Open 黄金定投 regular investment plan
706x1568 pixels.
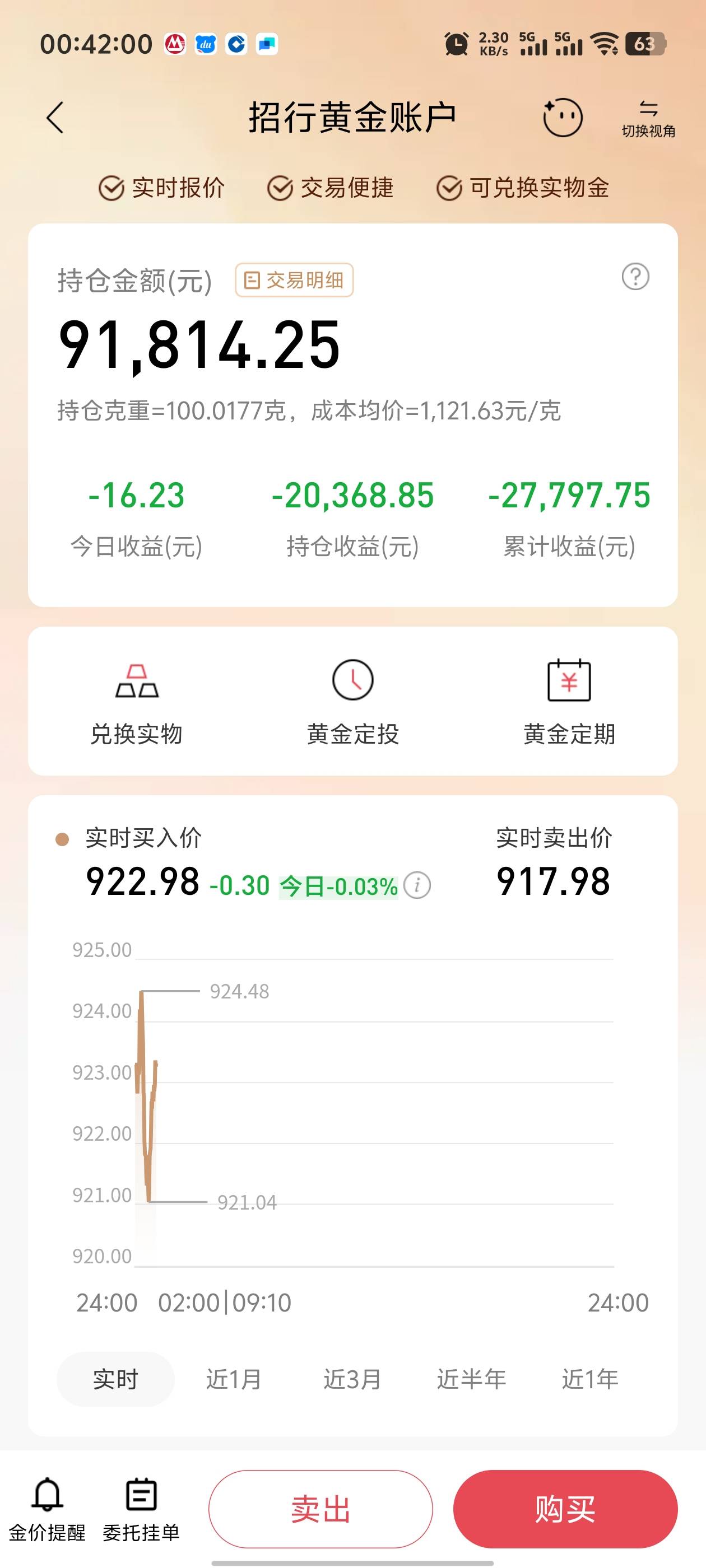[352, 704]
